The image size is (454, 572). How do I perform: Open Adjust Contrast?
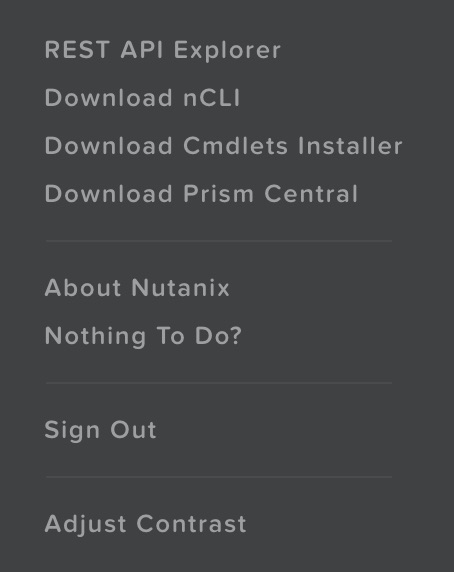pos(145,524)
